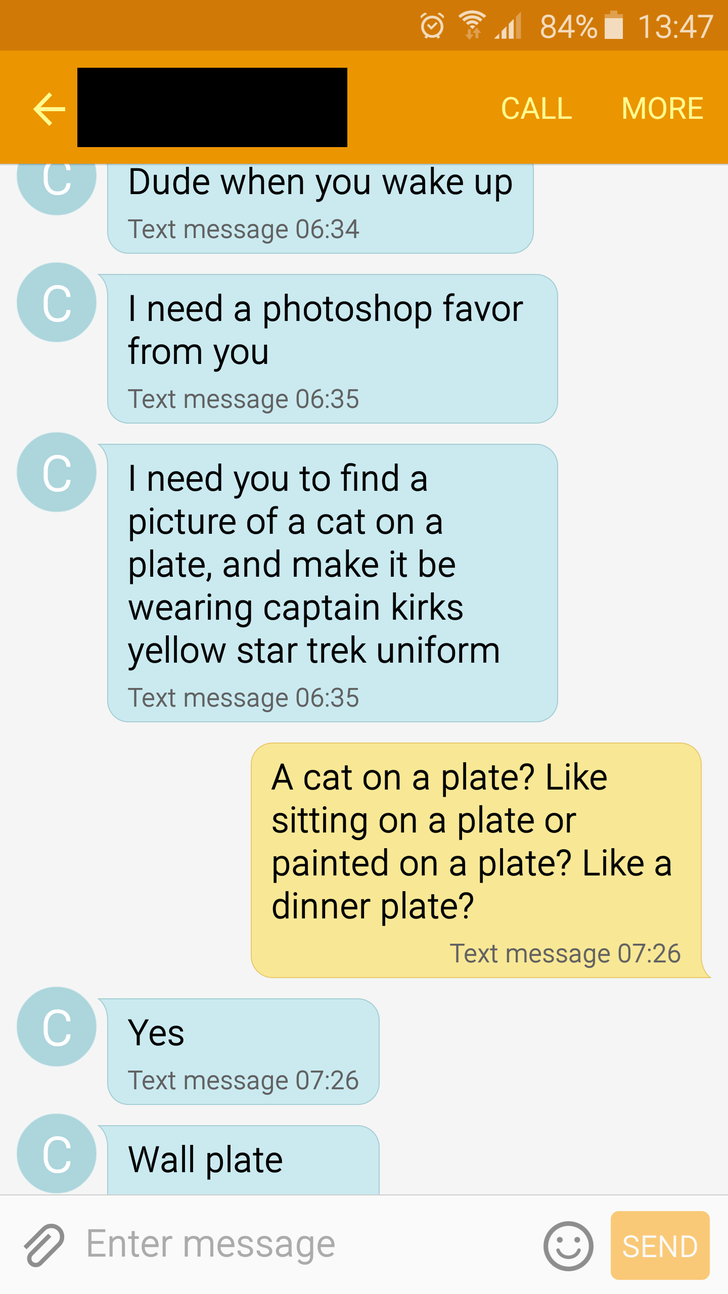Tap contact avatar beside the Yes message
This screenshot has width=728, height=1294.
pyautogui.click(x=57, y=1026)
